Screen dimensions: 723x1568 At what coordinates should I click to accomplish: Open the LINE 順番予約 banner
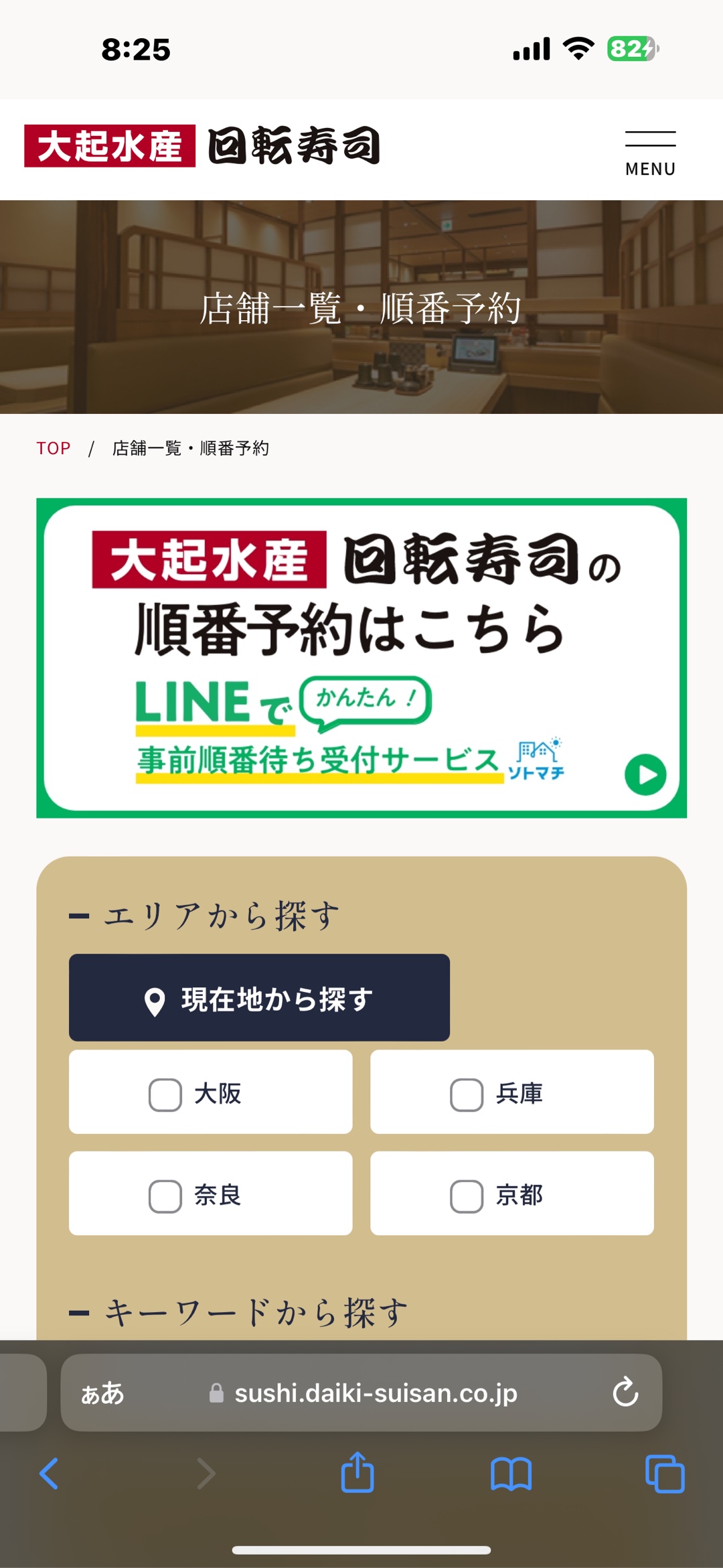pyautogui.click(x=361, y=658)
